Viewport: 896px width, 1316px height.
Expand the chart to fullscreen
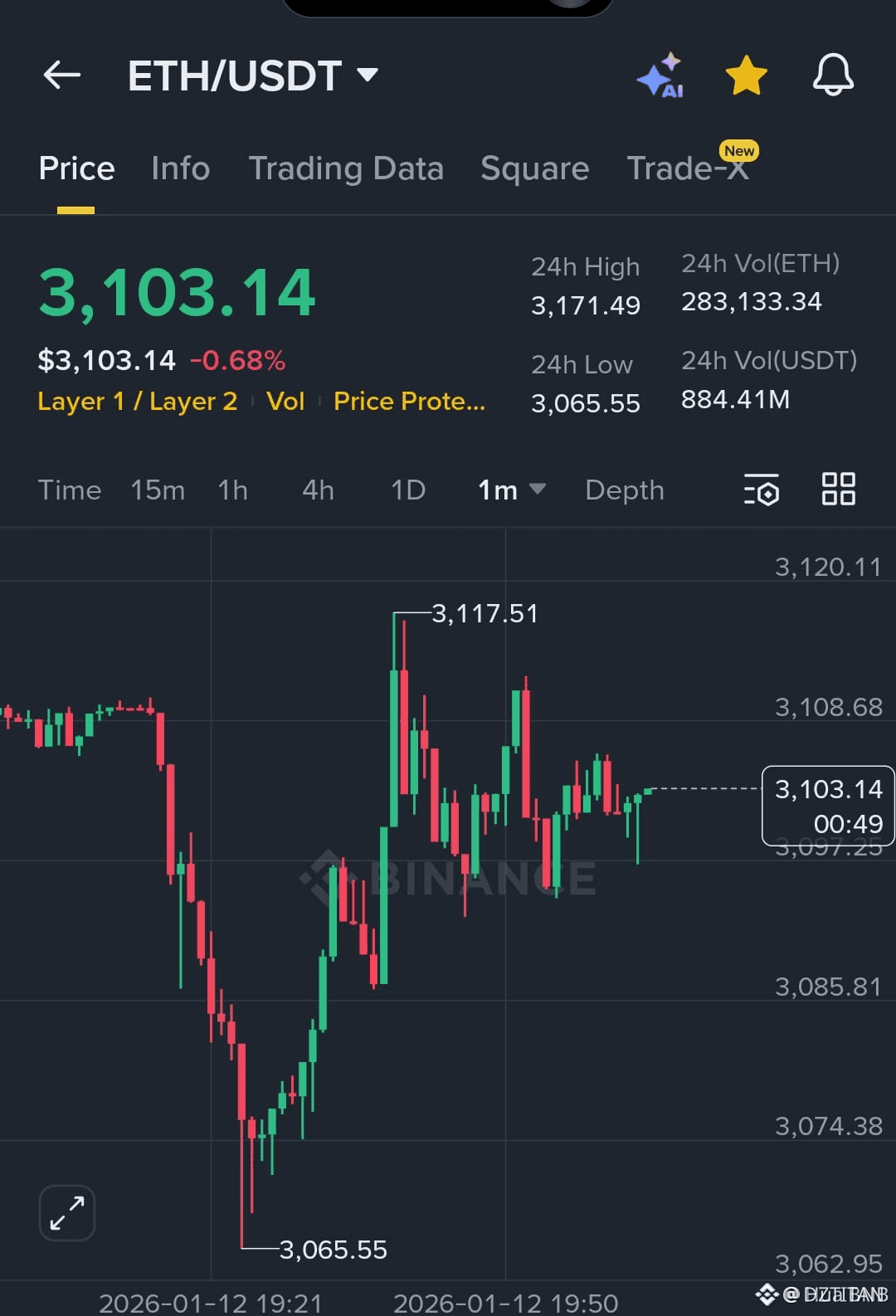[67, 1213]
